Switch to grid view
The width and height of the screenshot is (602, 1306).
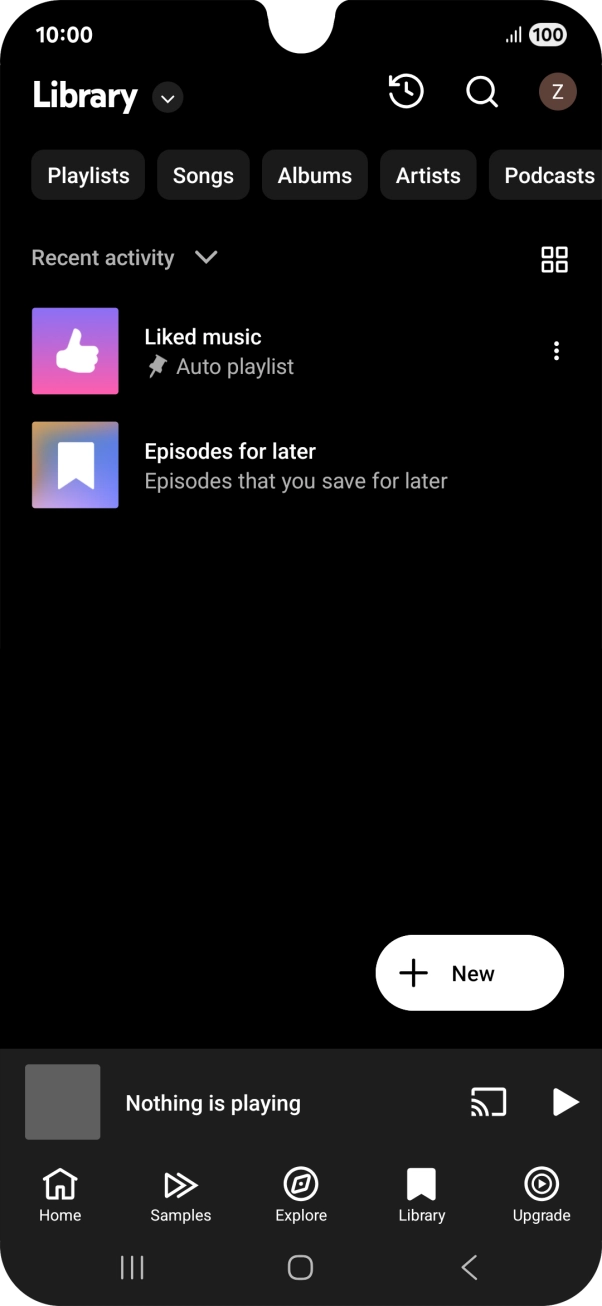[554, 260]
